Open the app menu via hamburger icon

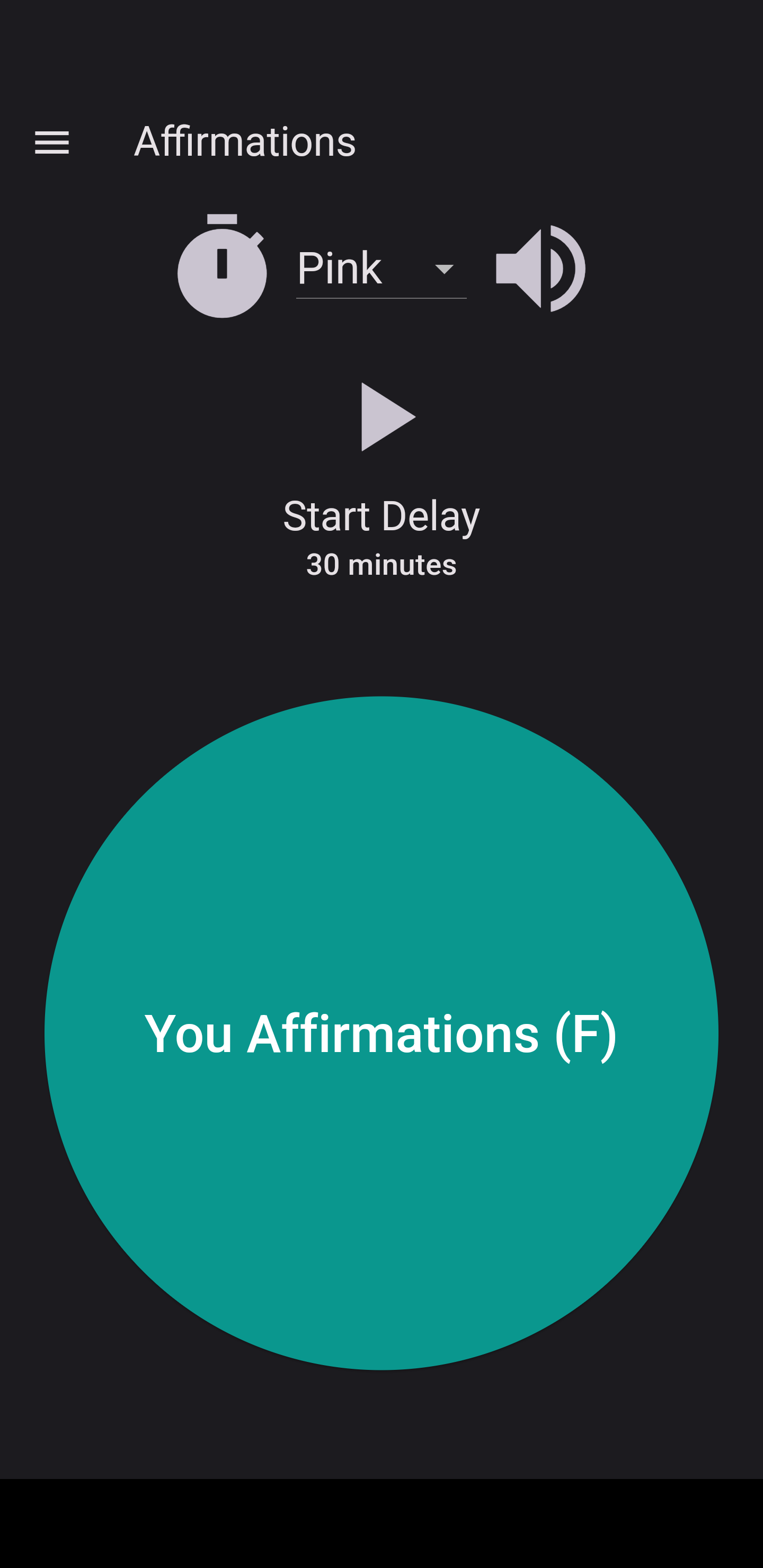pos(52,142)
